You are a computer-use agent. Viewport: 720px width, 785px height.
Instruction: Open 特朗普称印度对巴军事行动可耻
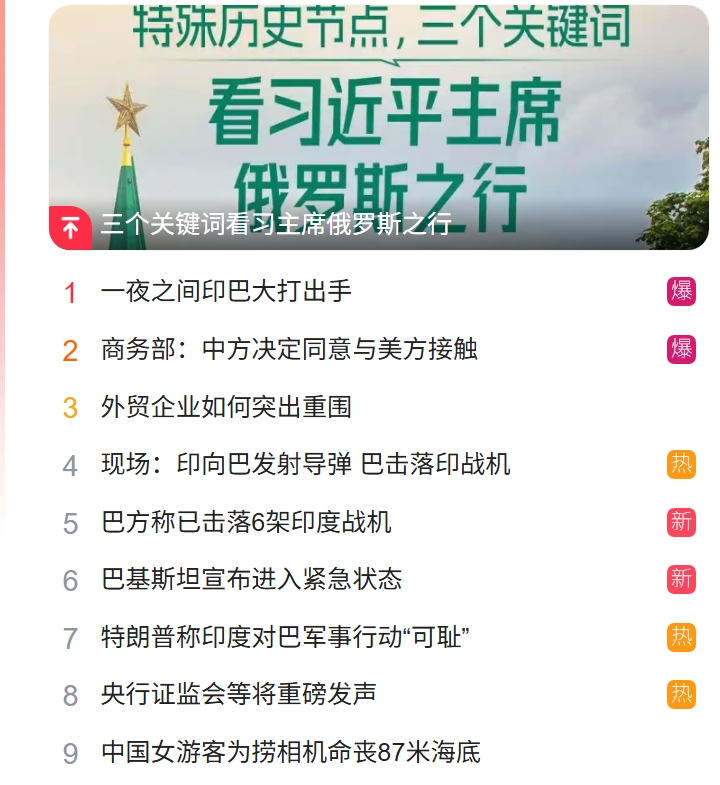[x=290, y=636]
